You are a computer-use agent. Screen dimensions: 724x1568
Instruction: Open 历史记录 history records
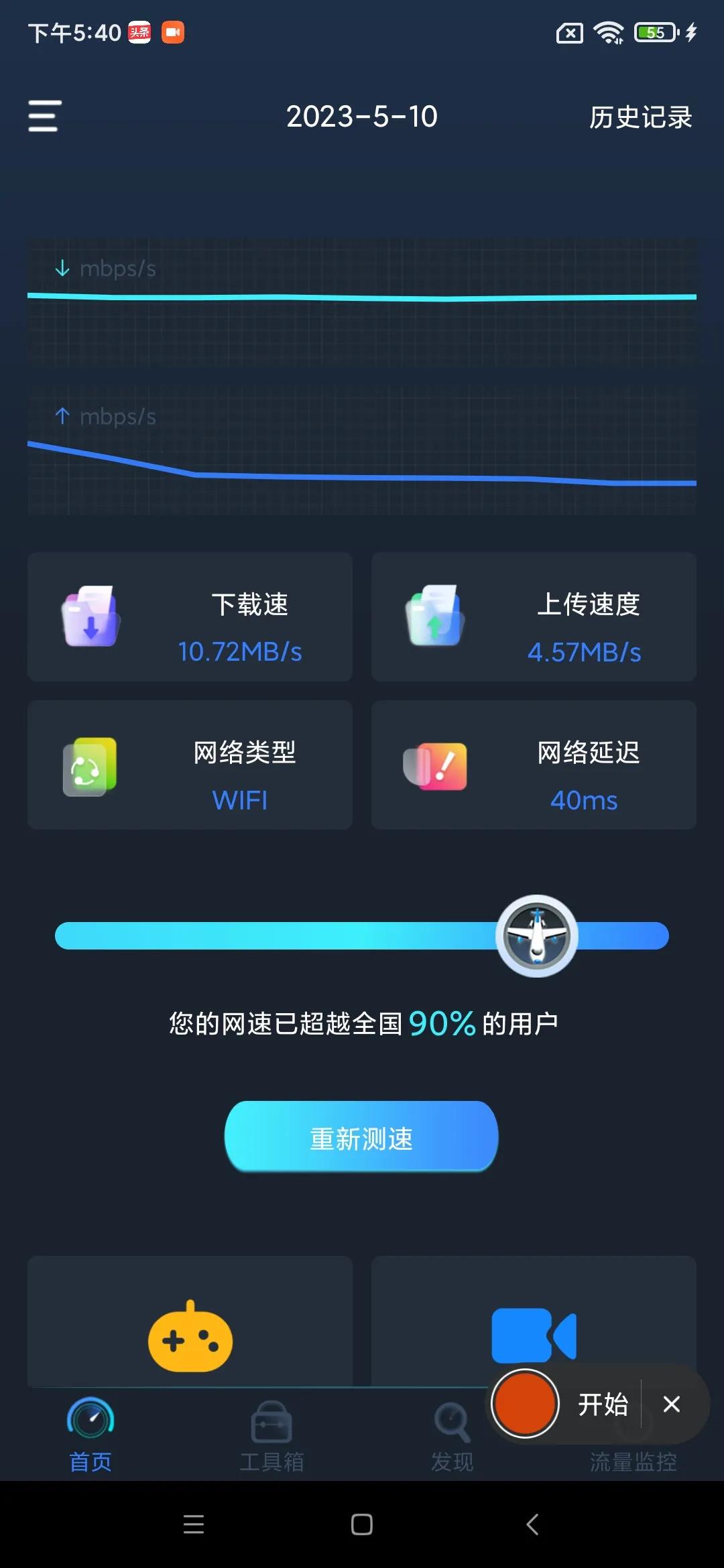[x=639, y=118]
